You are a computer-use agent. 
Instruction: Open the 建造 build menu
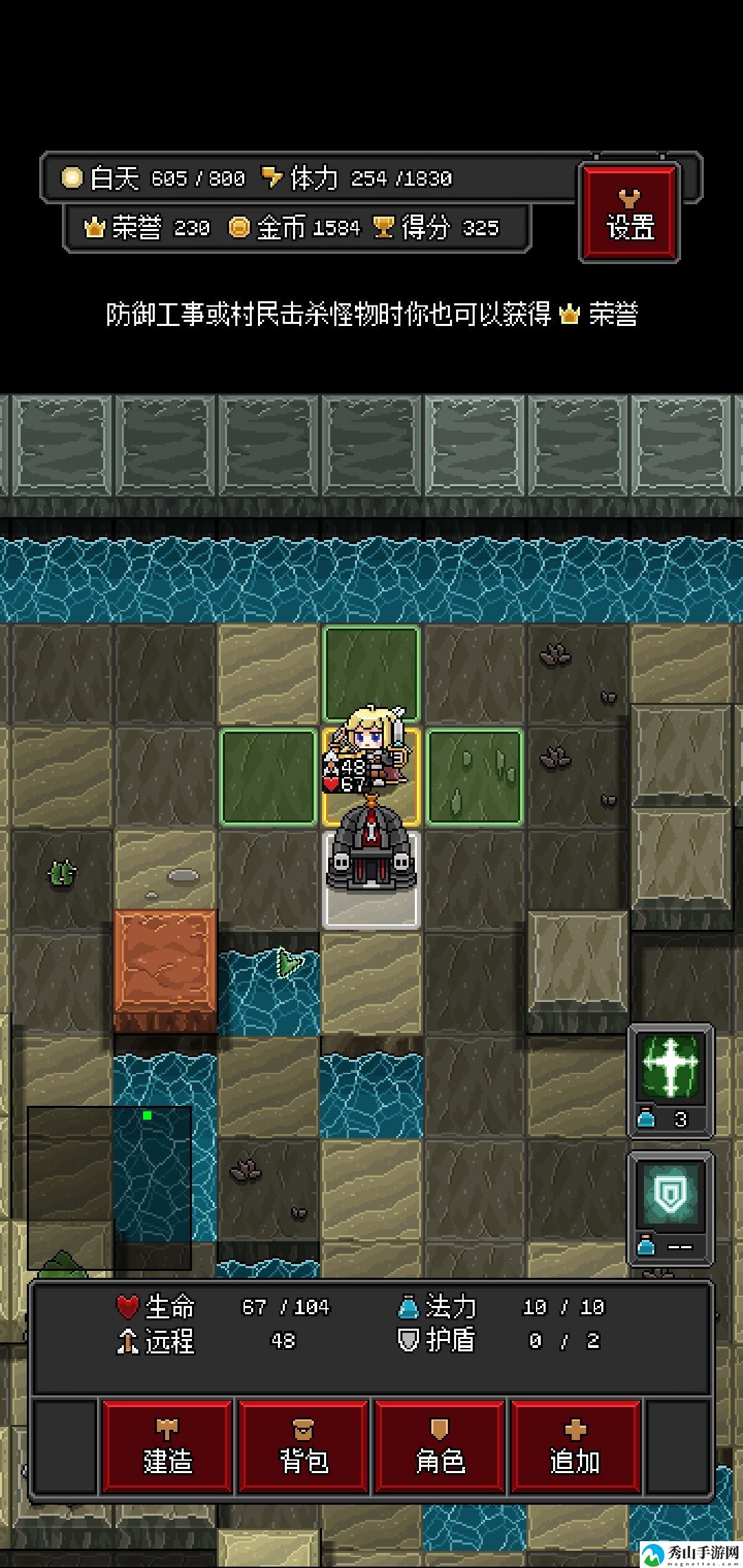click(167, 1447)
